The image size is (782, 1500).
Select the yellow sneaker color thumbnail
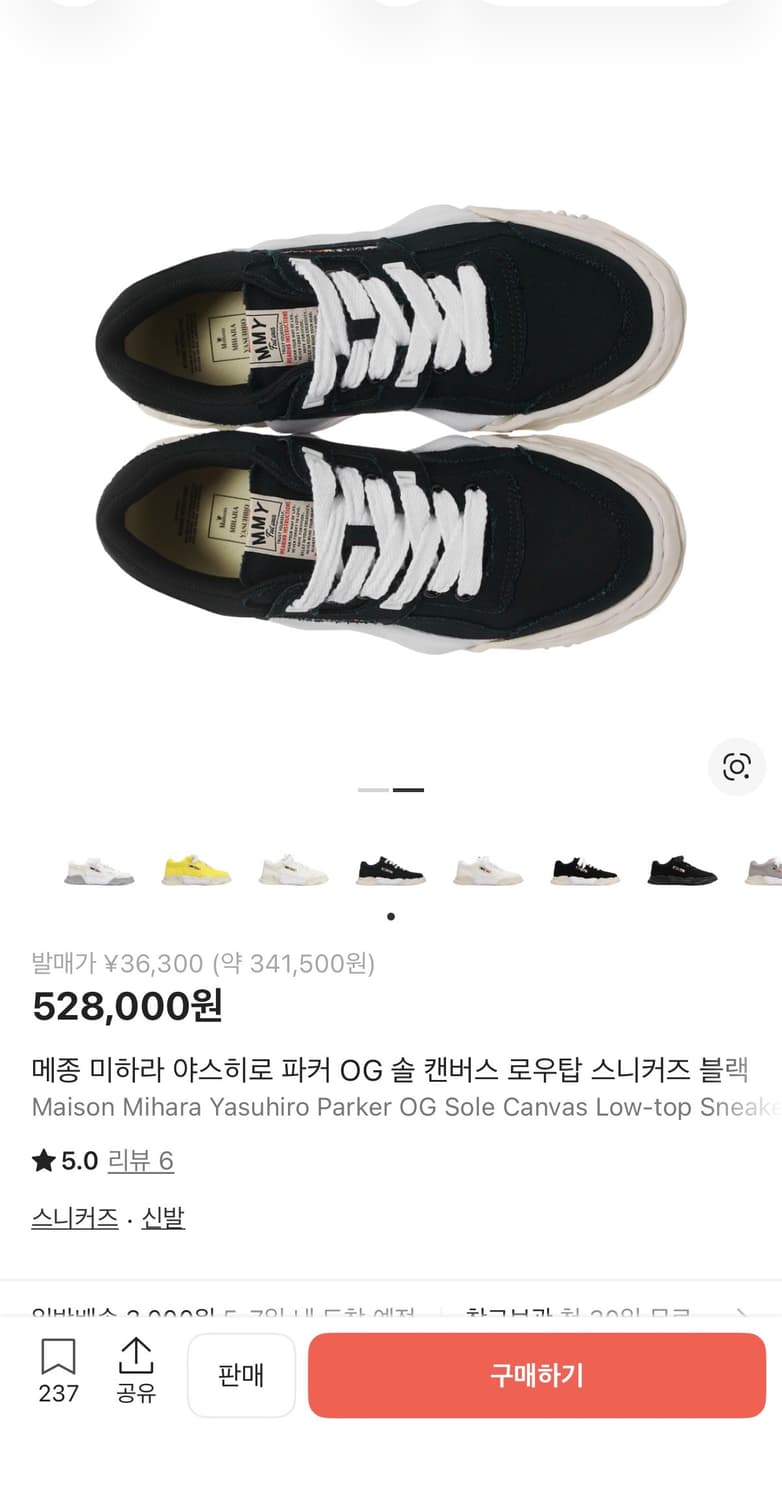[195, 868]
